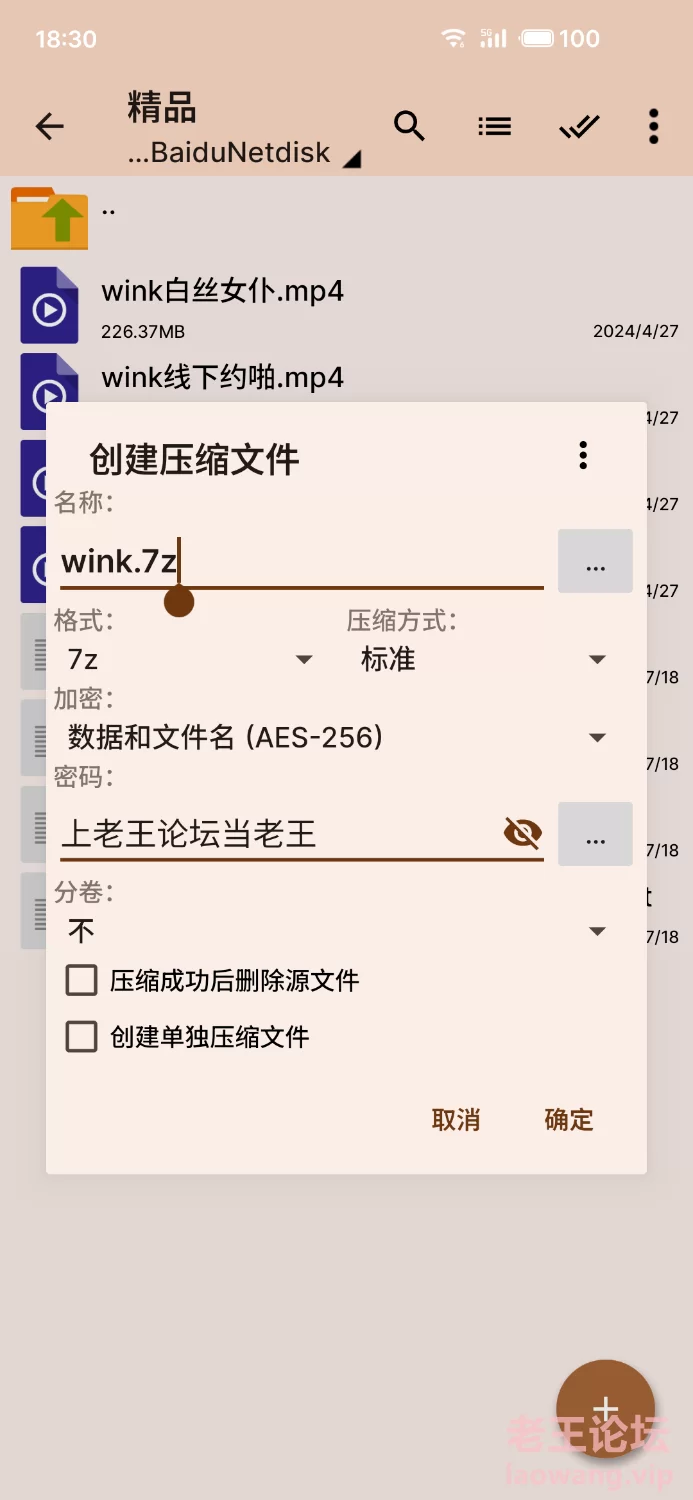This screenshot has width=693, height=1500.
Task: Cancel with the 取消 button
Action: pyautogui.click(x=456, y=1120)
